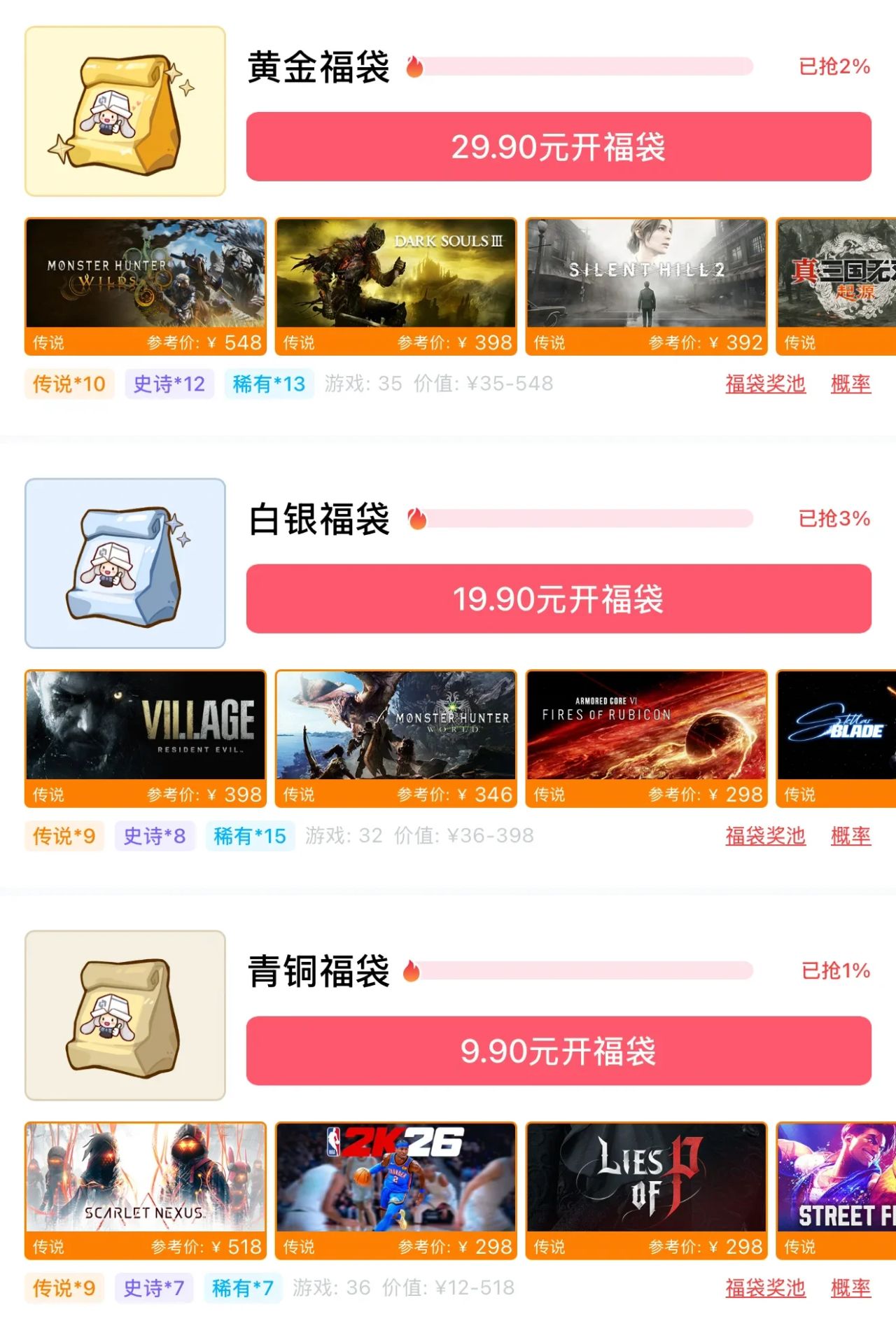Open the Monster Hunter Wilds game card
896x1340 pixels.
click(x=146, y=286)
